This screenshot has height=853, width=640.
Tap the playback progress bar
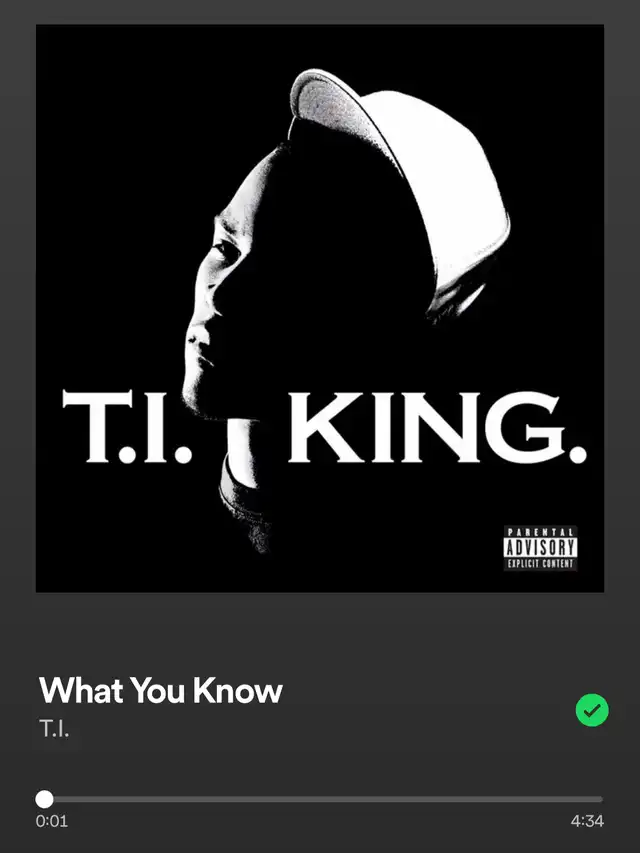320,799
